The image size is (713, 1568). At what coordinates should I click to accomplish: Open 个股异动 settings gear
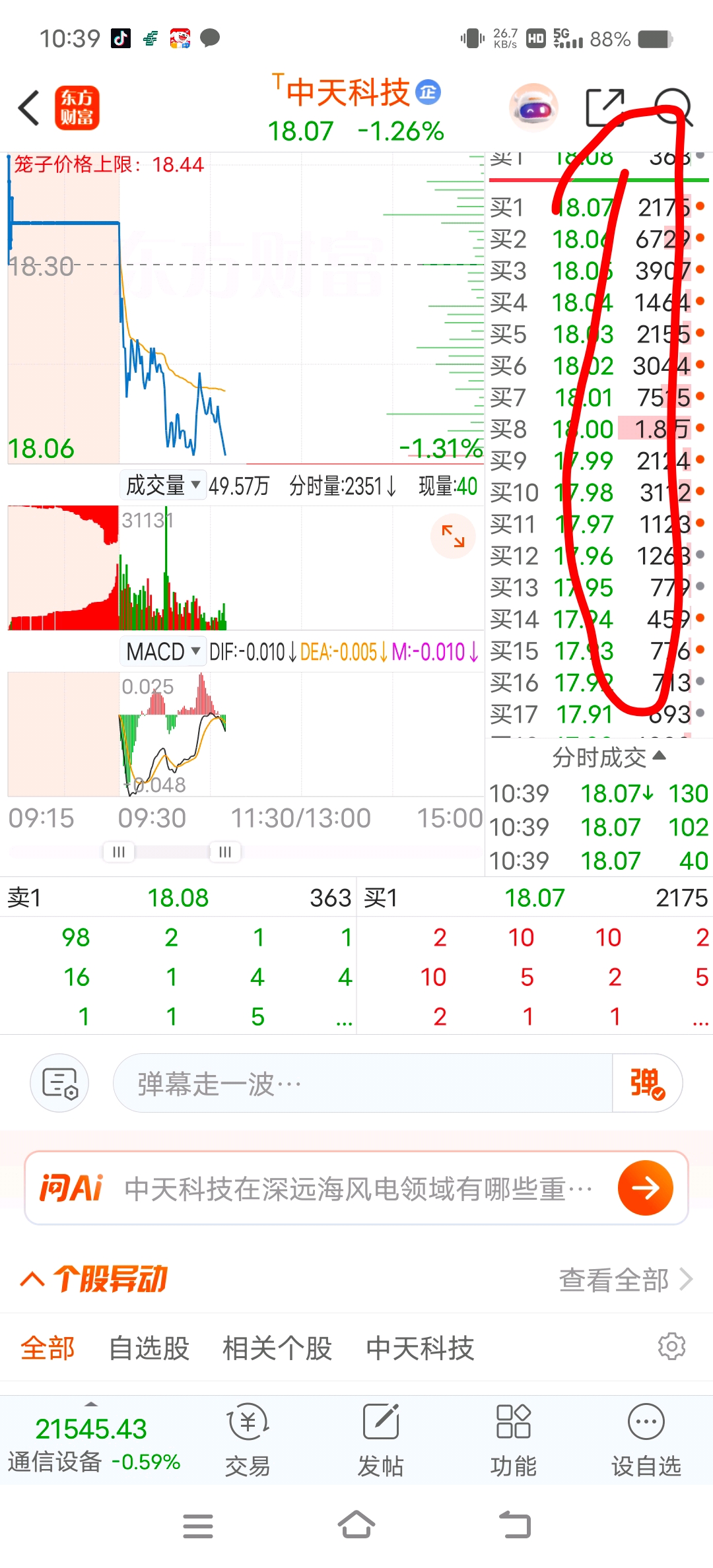[671, 1346]
